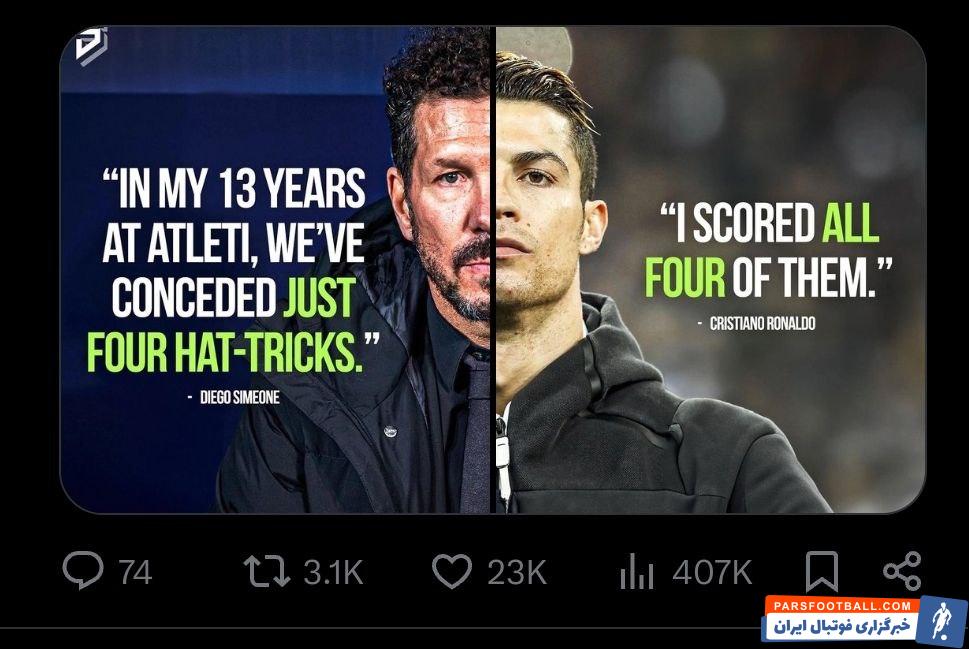Repost this tweet
Image resolution: width=969 pixels, height=649 pixels.
point(267,571)
